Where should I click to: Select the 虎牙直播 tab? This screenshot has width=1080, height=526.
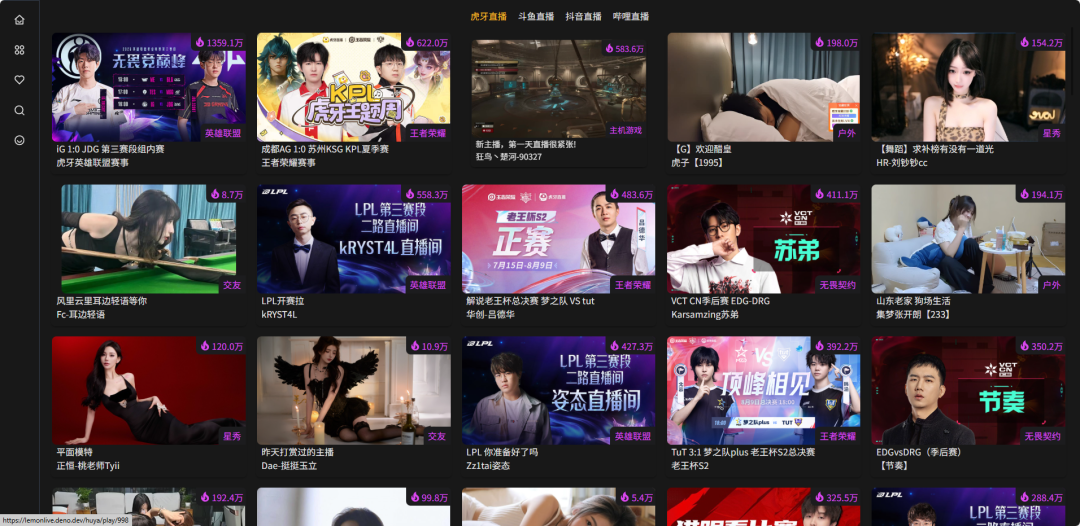489,17
